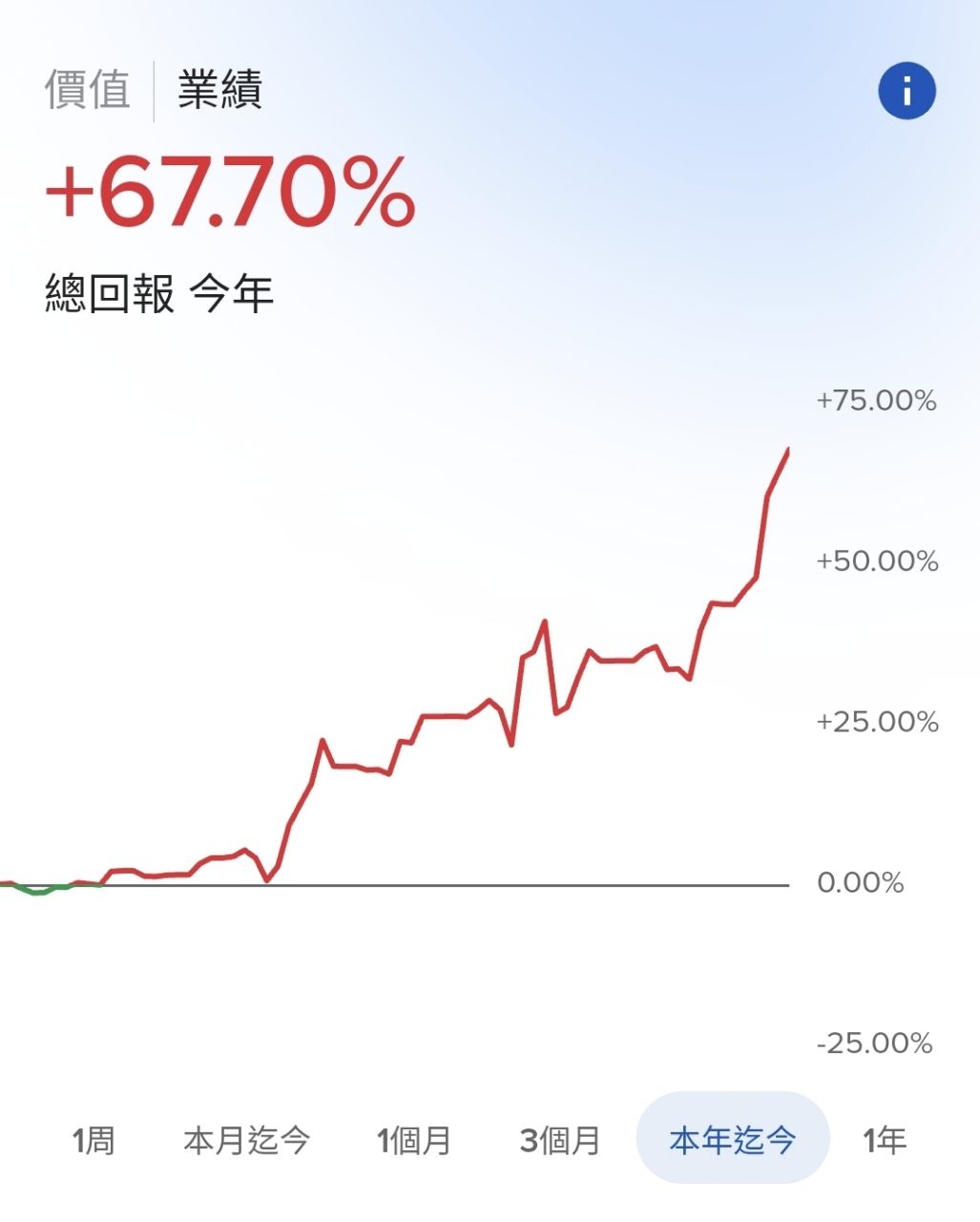The image size is (980, 1222).
Task: Open the info icon for performance details
Action: 906,92
